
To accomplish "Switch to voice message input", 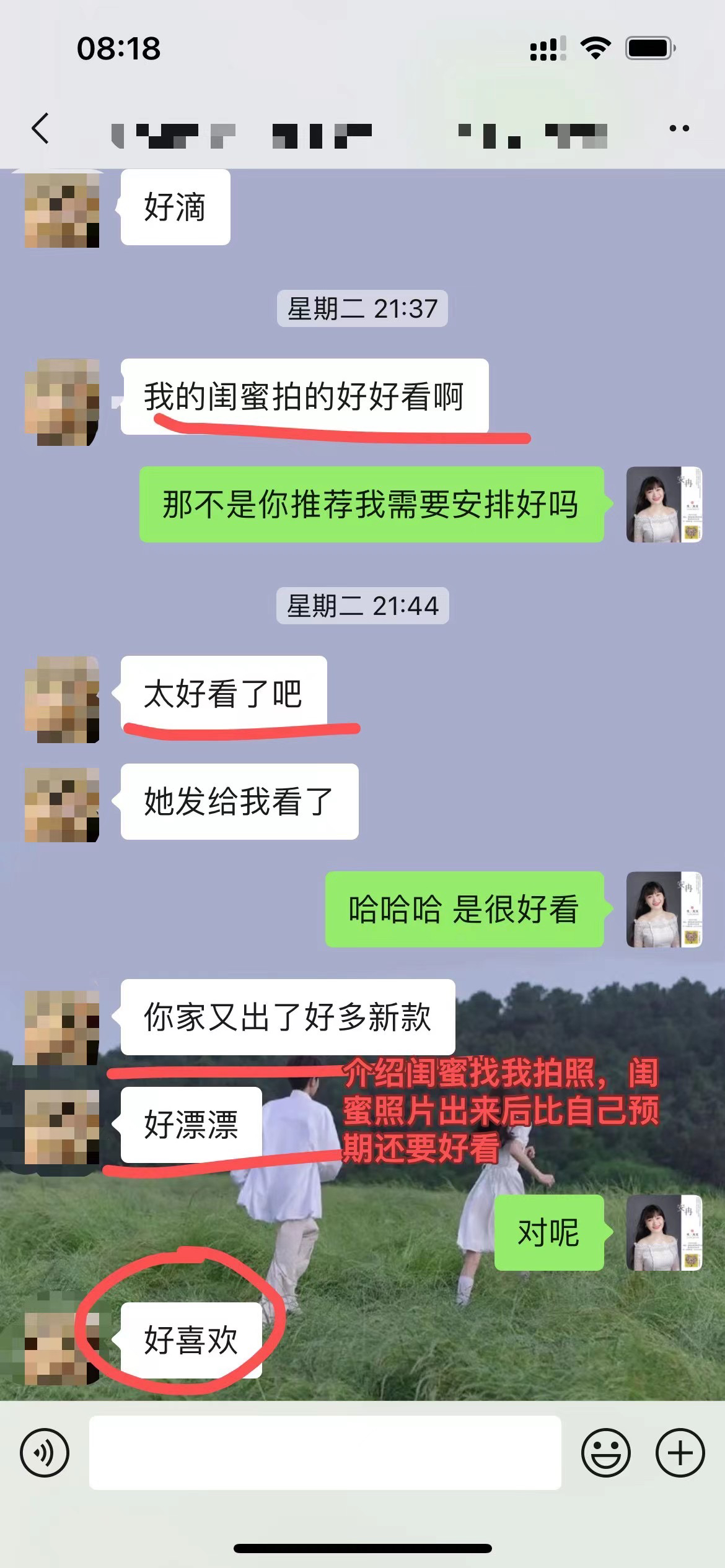I will pyautogui.click(x=45, y=1452).
